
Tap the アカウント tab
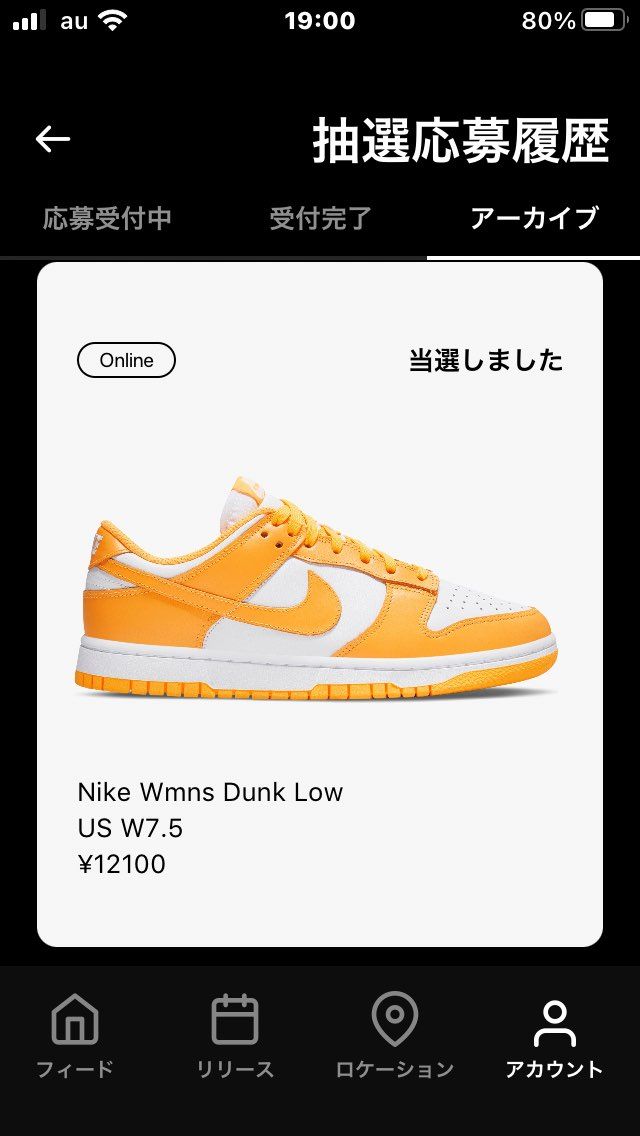tap(554, 1037)
